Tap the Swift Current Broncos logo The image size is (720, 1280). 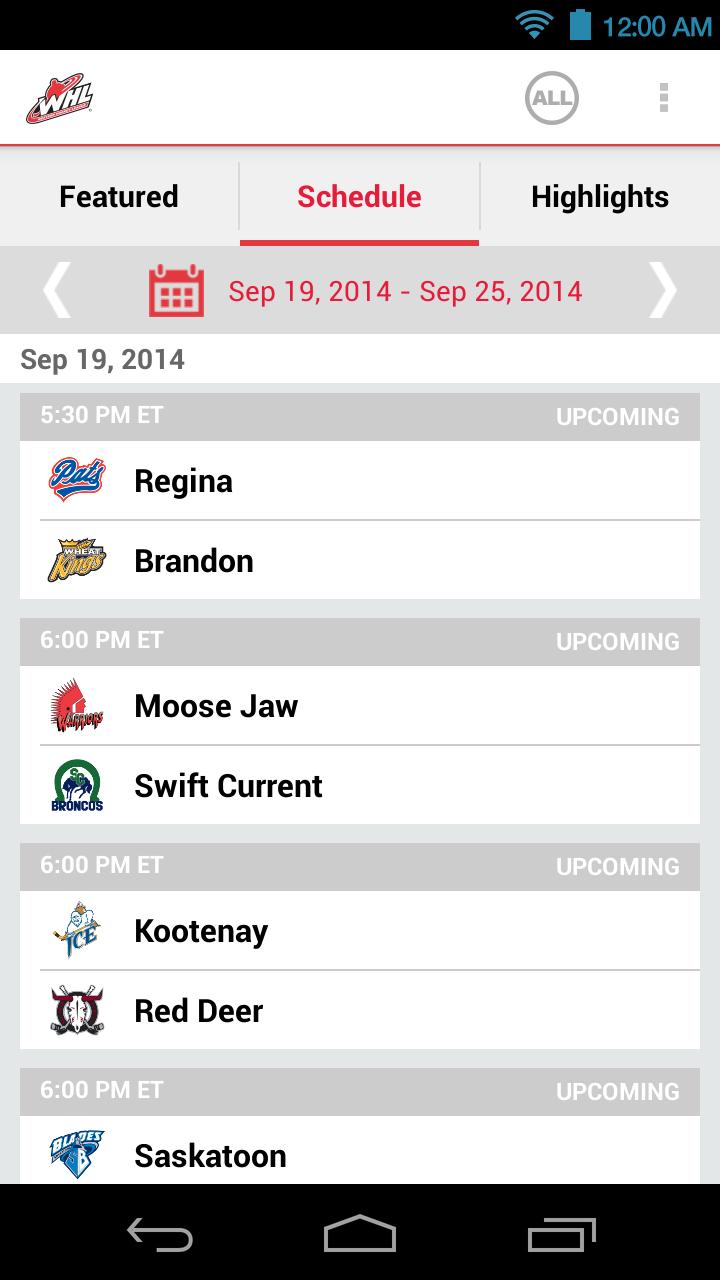point(76,785)
